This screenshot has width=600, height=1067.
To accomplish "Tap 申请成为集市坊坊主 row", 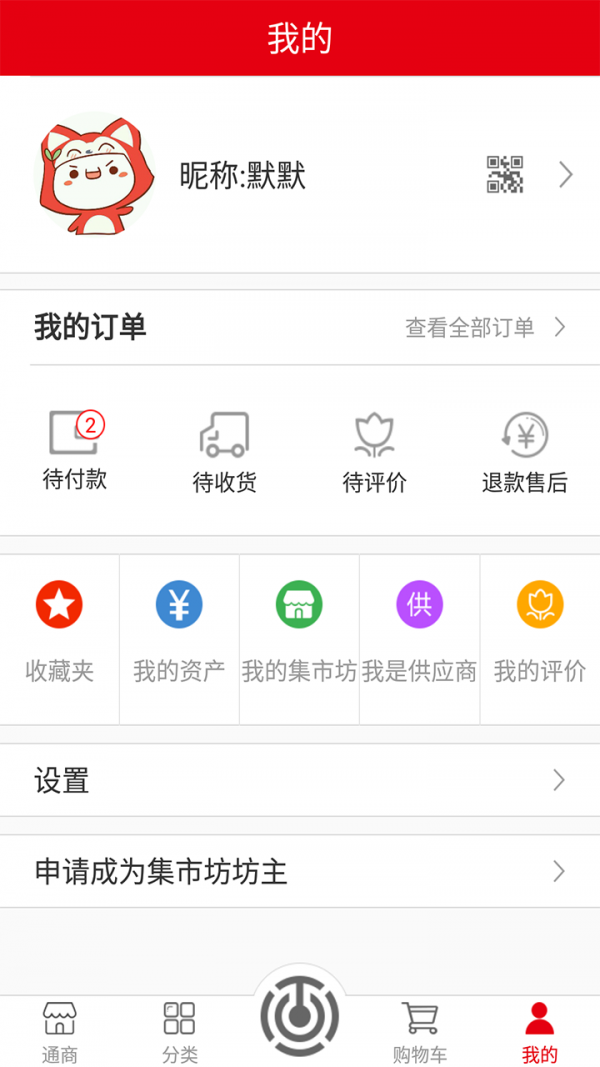I will click(300, 872).
